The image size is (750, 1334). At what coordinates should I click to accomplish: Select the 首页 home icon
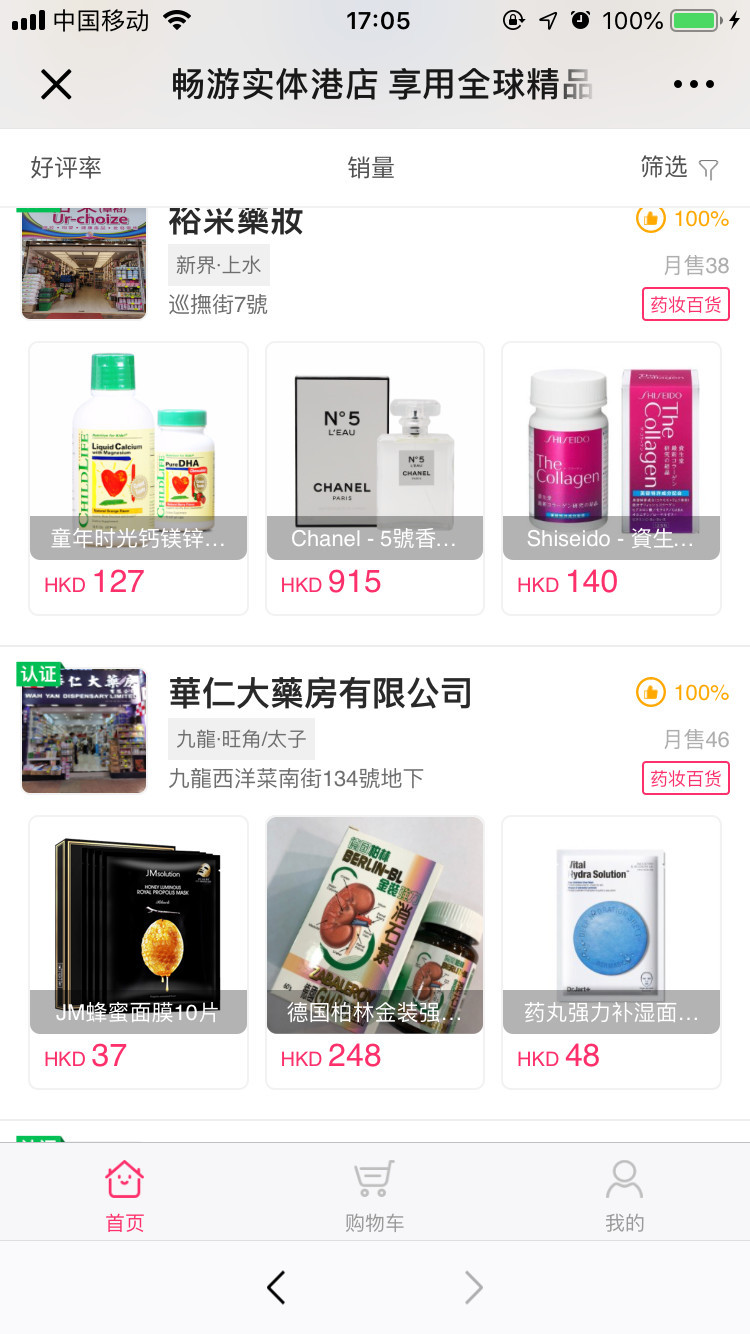pos(122,1180)
